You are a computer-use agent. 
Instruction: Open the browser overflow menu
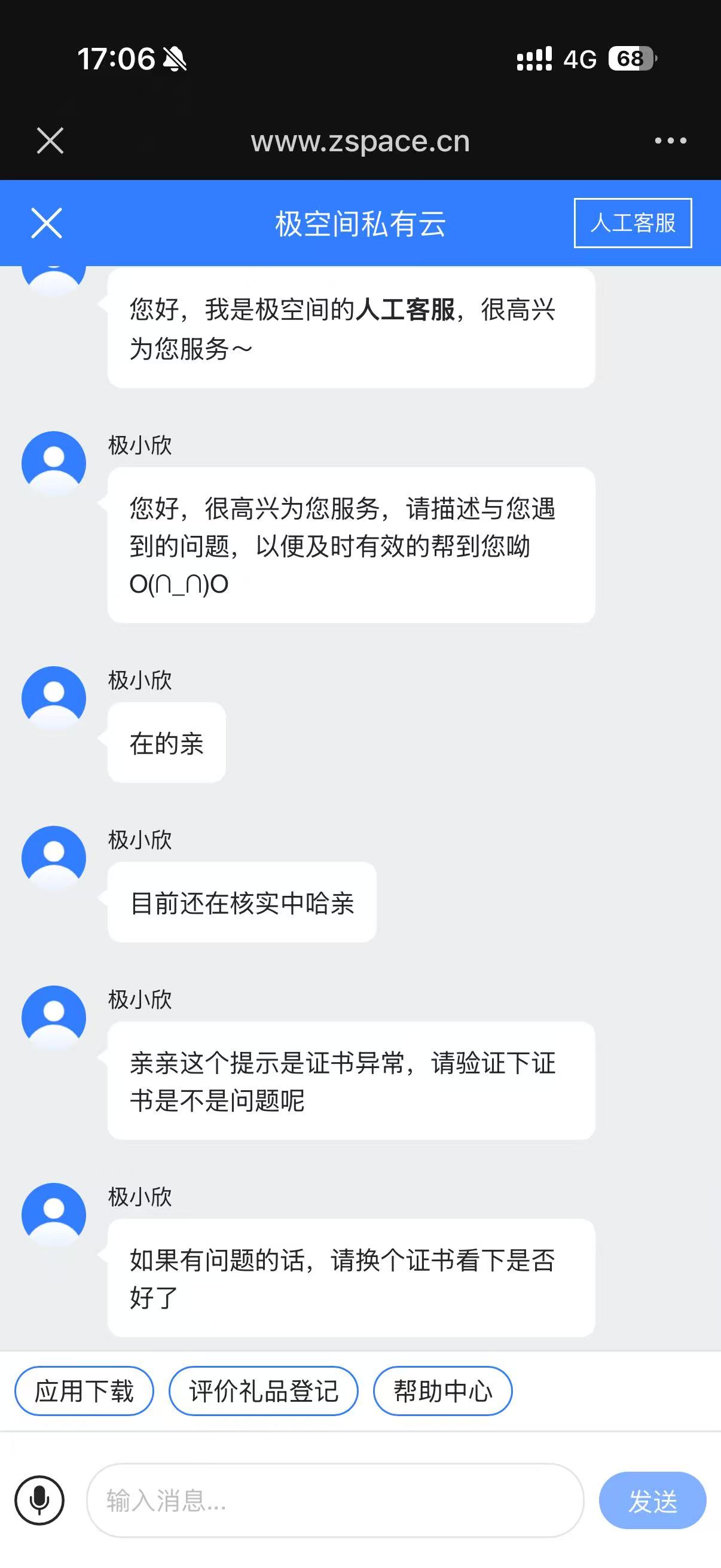tap(670, 141)
